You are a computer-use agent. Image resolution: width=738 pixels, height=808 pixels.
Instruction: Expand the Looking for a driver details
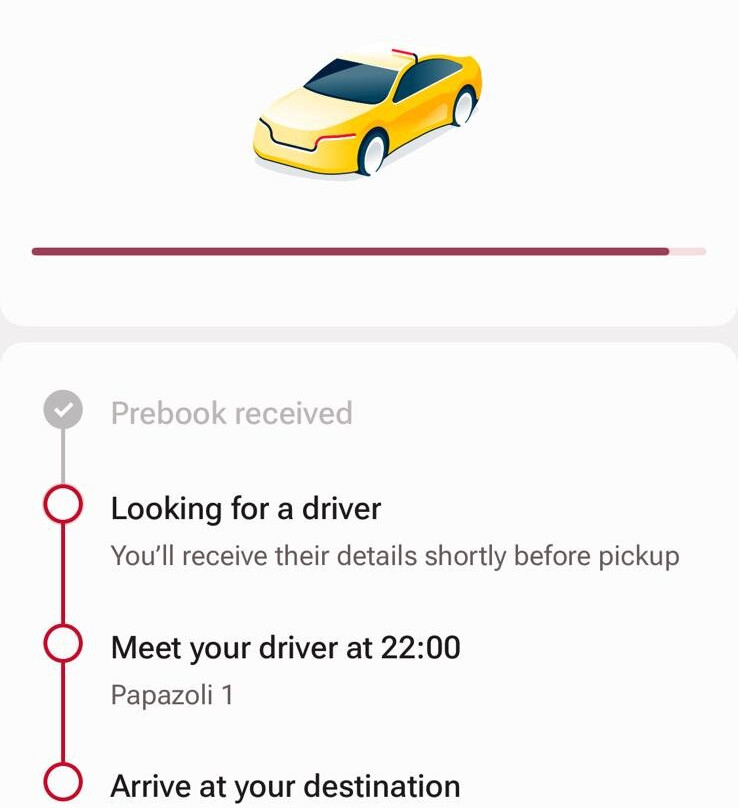(x=247, y=508)
